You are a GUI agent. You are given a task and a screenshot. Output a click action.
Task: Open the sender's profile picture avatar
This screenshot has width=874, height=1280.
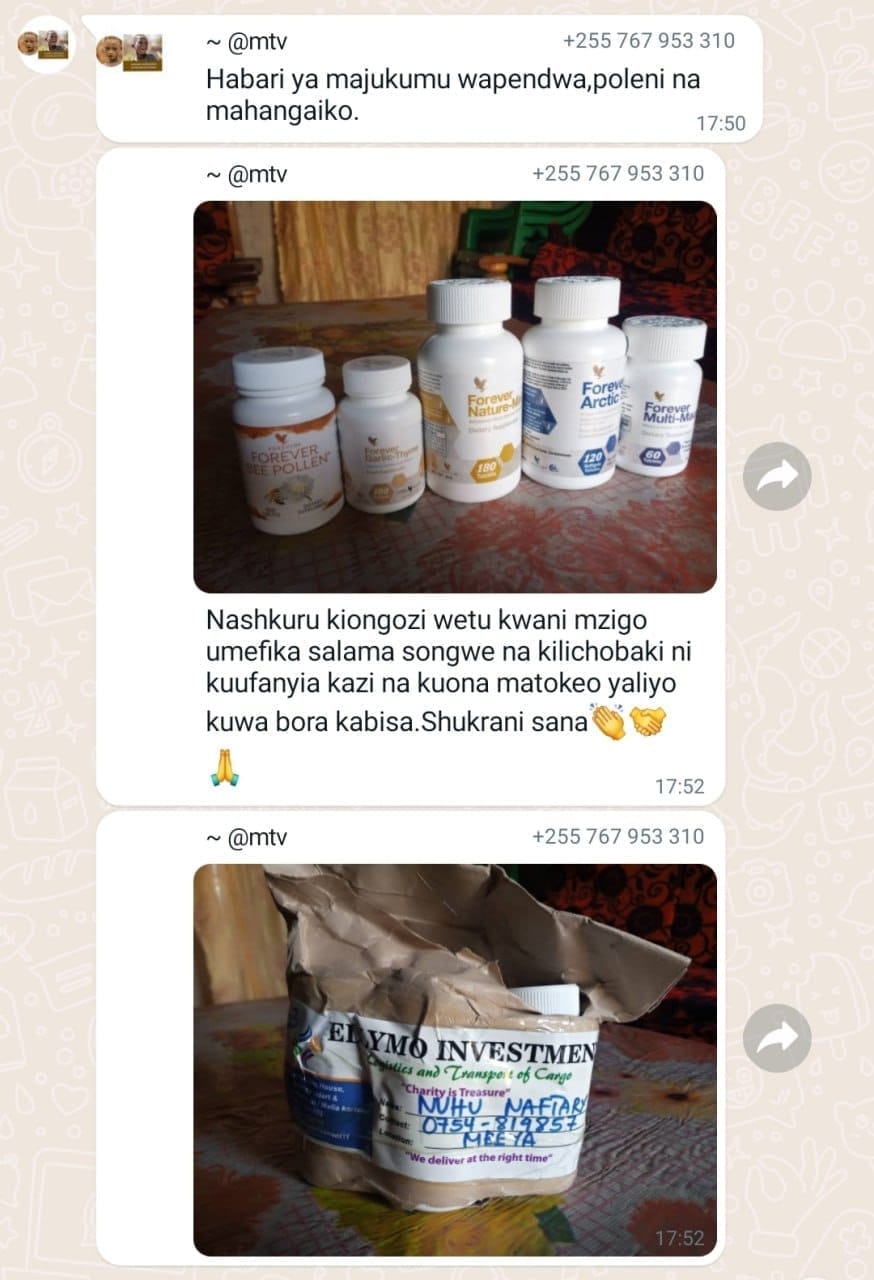point(45,44)
